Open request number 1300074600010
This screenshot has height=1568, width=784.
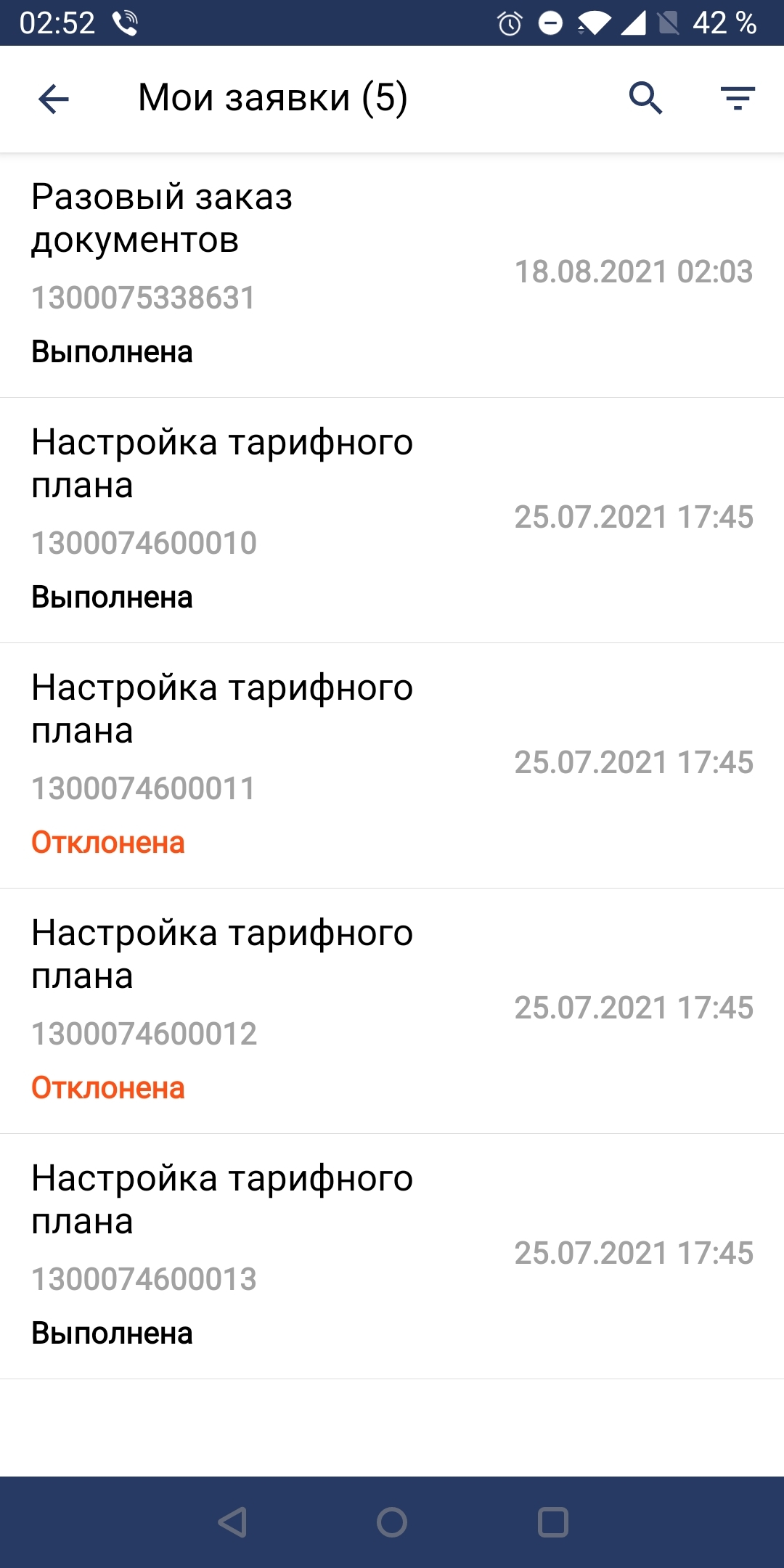pyautogui.click(x=392, y=520)
